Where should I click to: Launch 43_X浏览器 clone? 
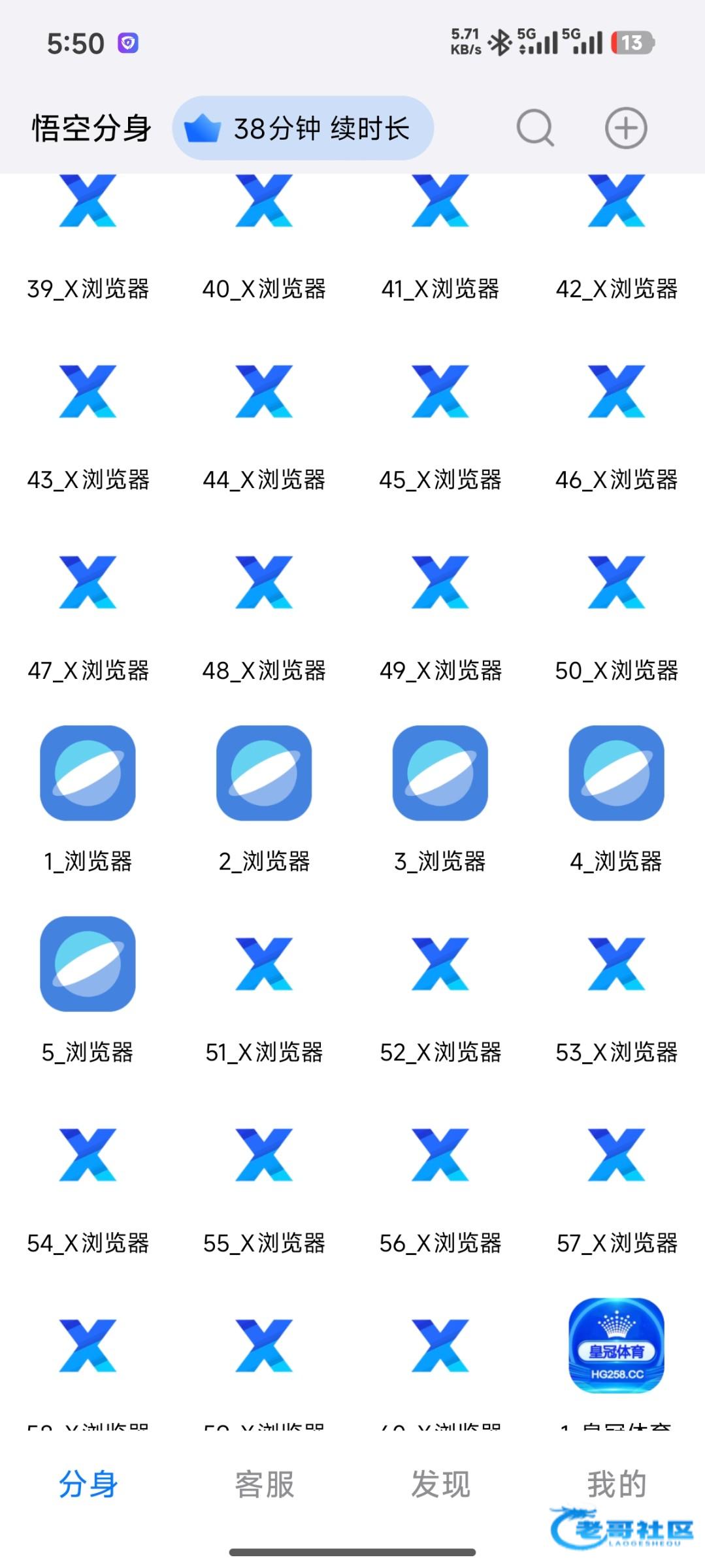pyautogui.click(x=88, y=392)
